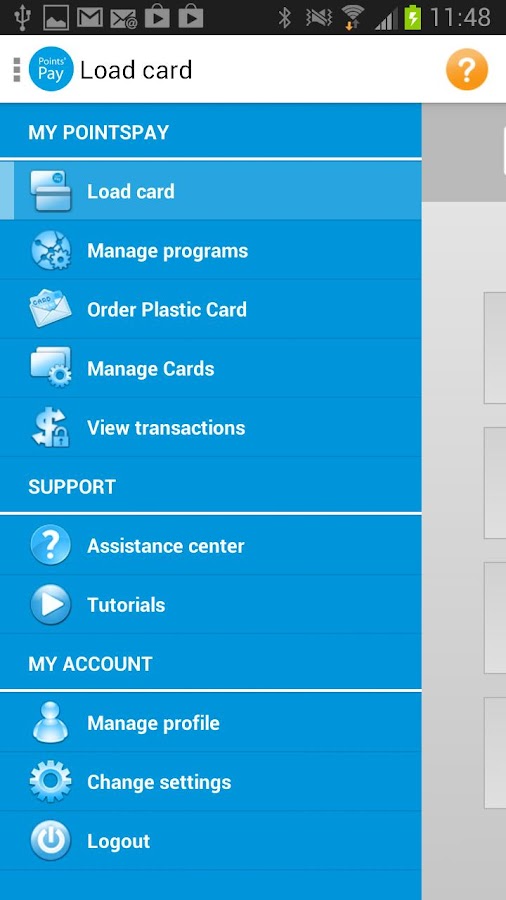506x900 pixels.
Task: Open Tutorials
Action: click(211, 604)
